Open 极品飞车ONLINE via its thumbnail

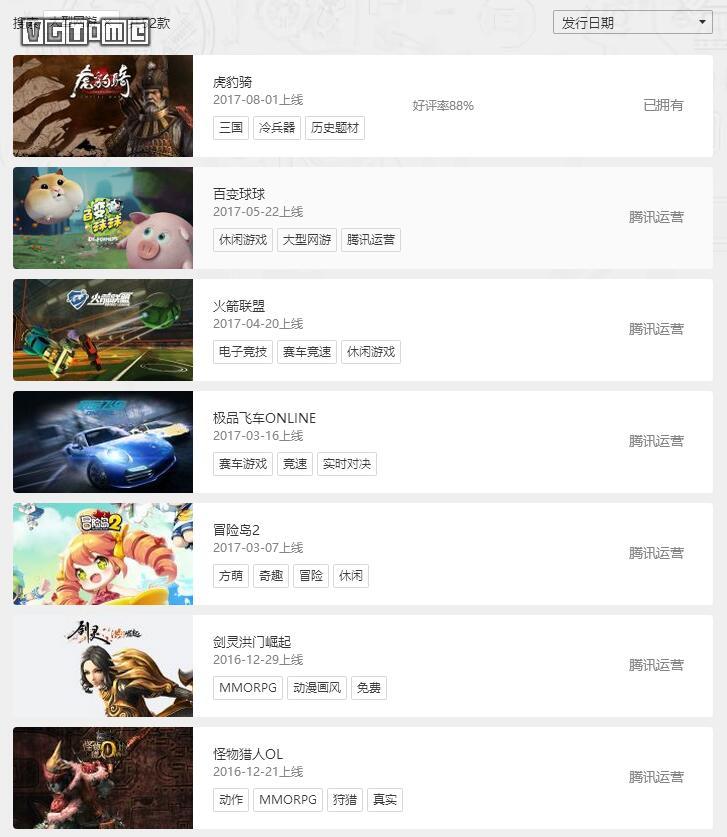(102, 441)
